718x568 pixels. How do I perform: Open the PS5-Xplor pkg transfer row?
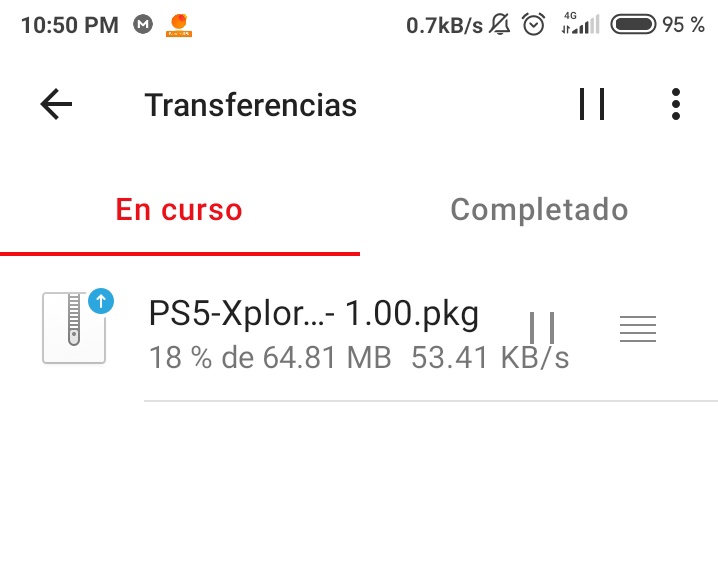tap(313, 329)
